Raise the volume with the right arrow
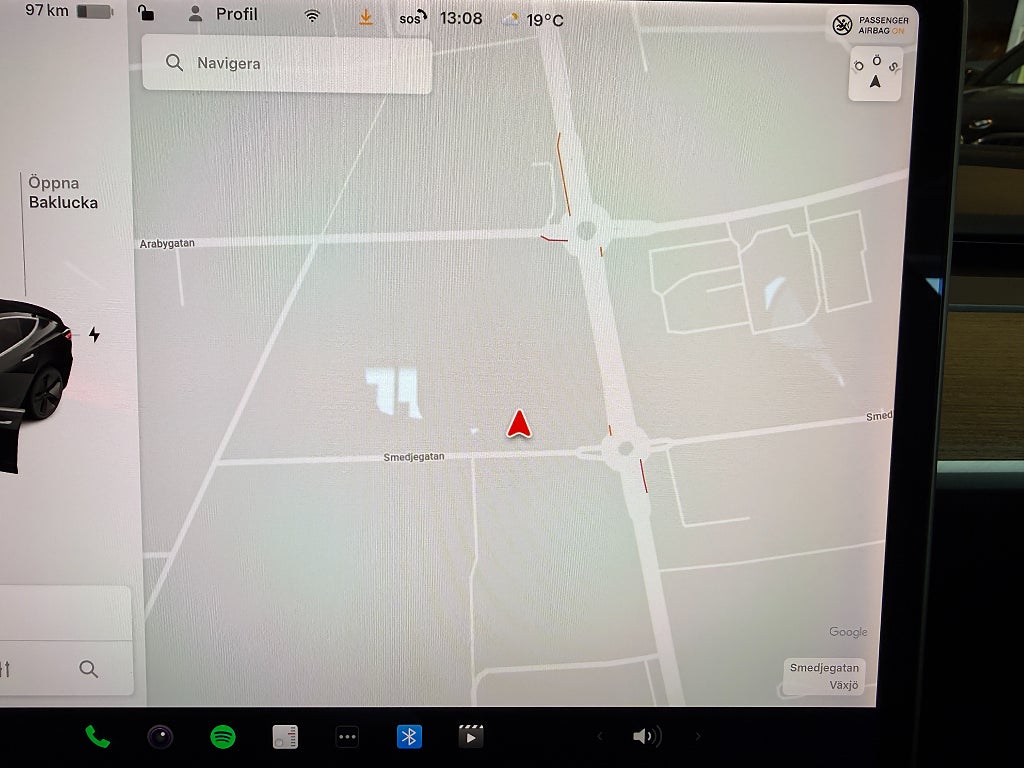This screenshot has height=768, width=1024. pyautogui.click(x=697, y=737)
